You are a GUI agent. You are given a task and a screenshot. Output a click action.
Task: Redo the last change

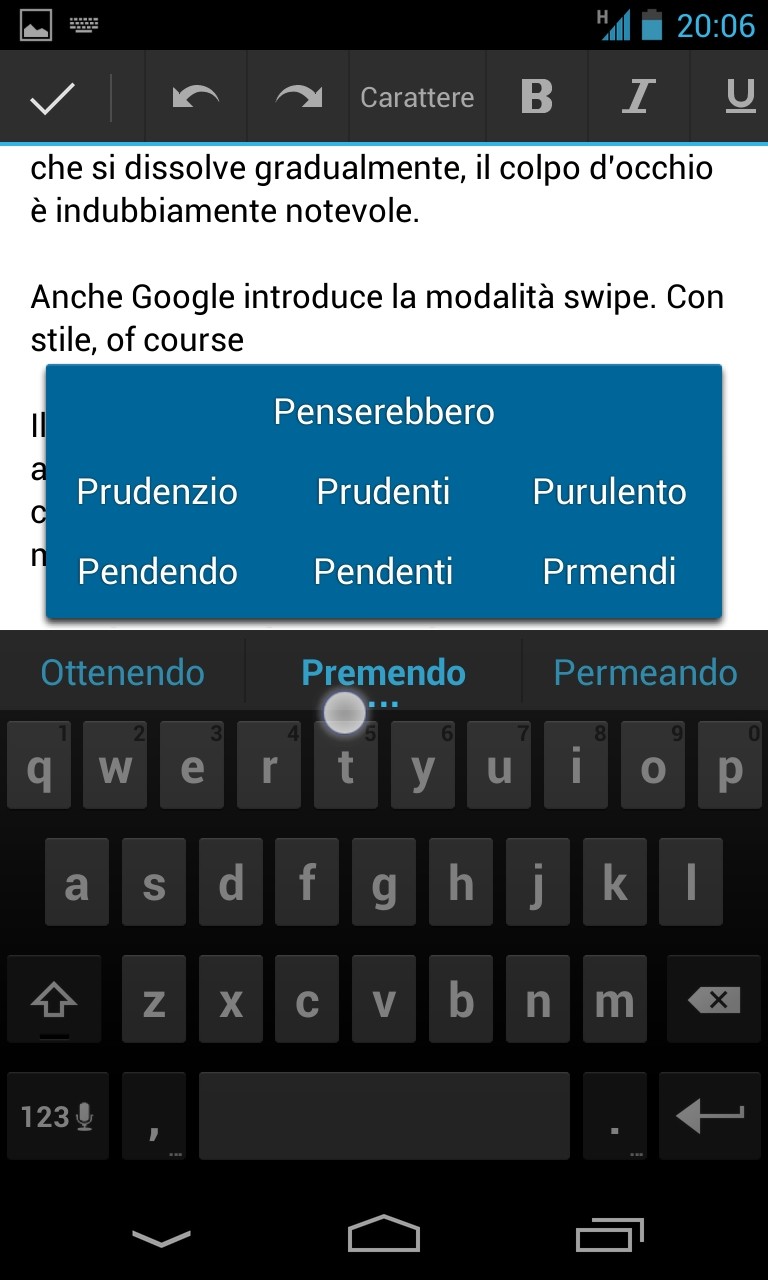298,97
